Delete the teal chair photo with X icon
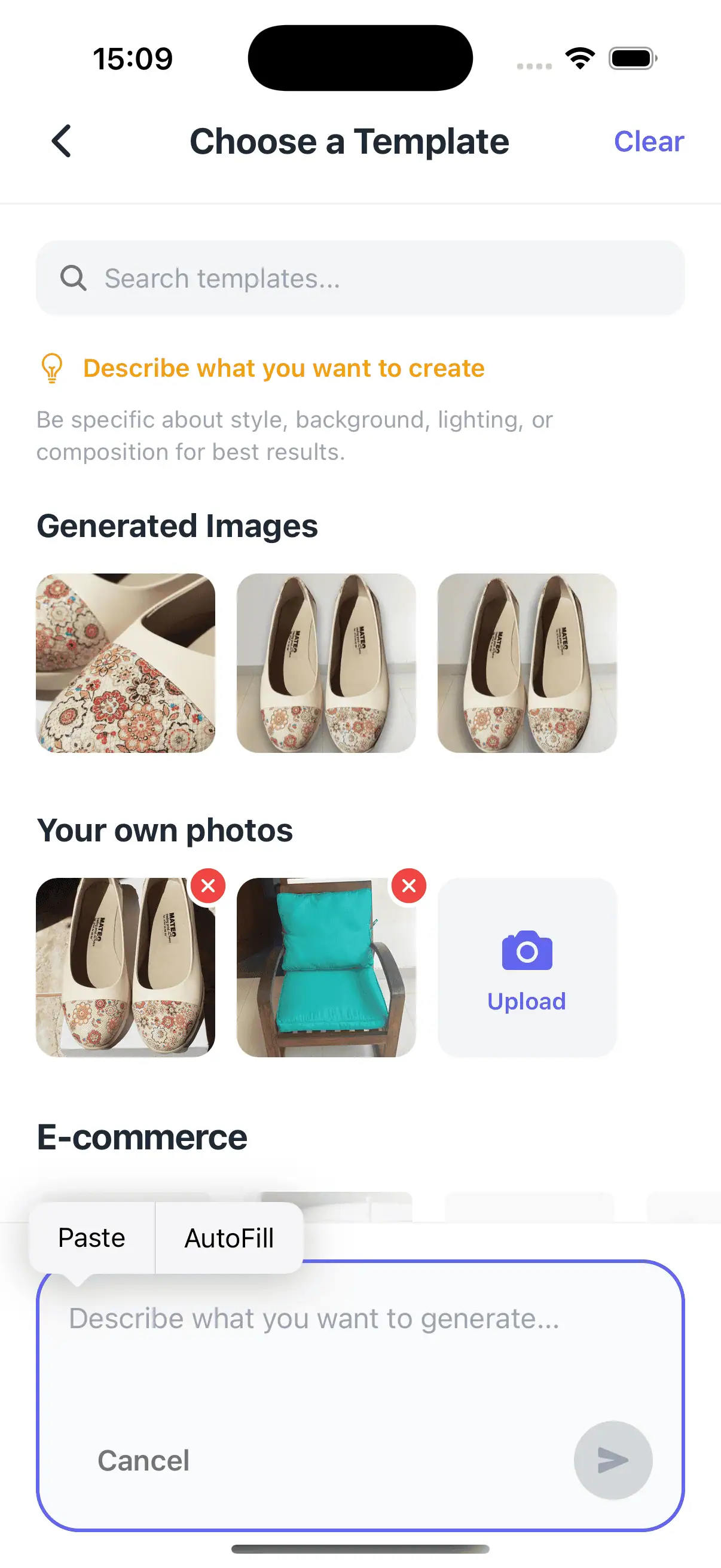Image resolution: width=721 pixels, height=1568 pixels. point(408,886)
